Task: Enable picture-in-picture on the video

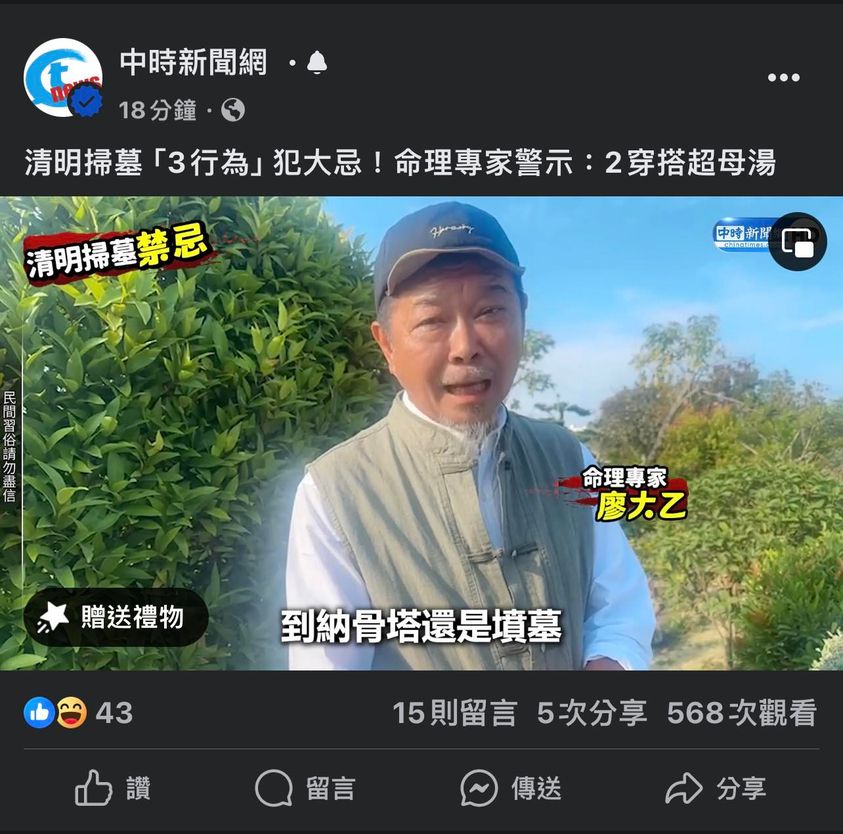Action: (x=797, y=242)
